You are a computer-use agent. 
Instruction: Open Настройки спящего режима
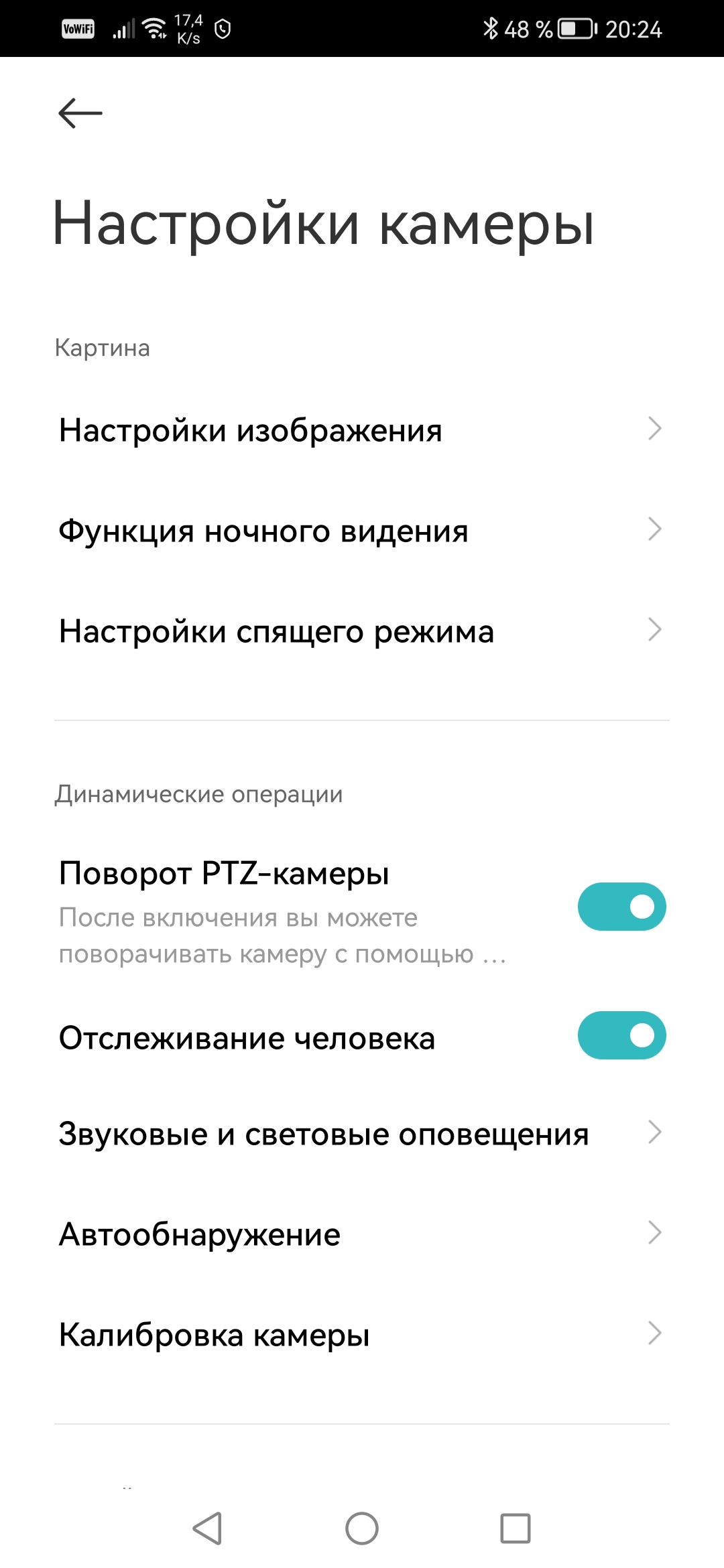pyautogui.click(x=362, y=631)
